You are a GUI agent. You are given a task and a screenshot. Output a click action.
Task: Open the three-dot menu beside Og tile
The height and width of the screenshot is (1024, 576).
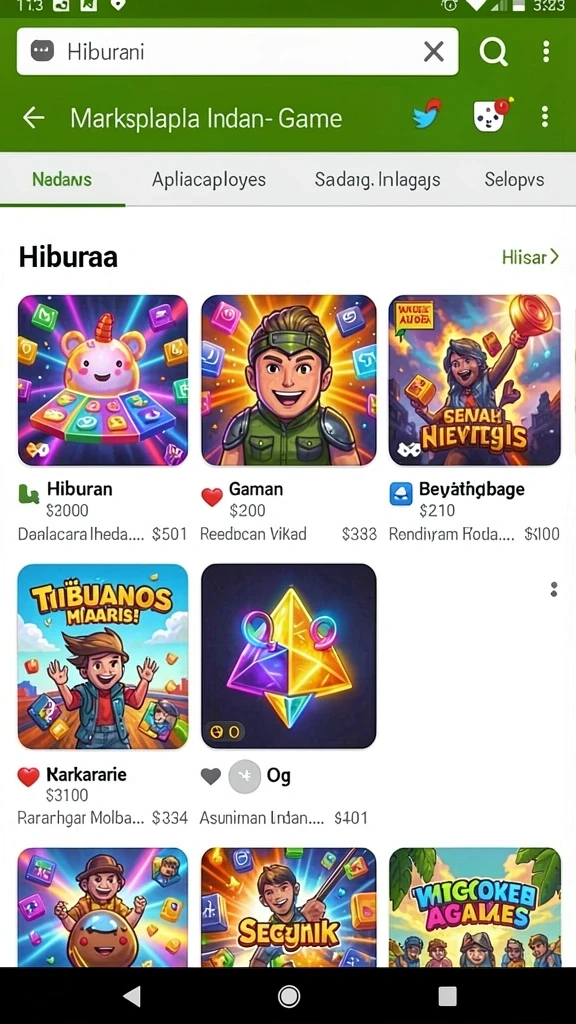click(554, 590)
